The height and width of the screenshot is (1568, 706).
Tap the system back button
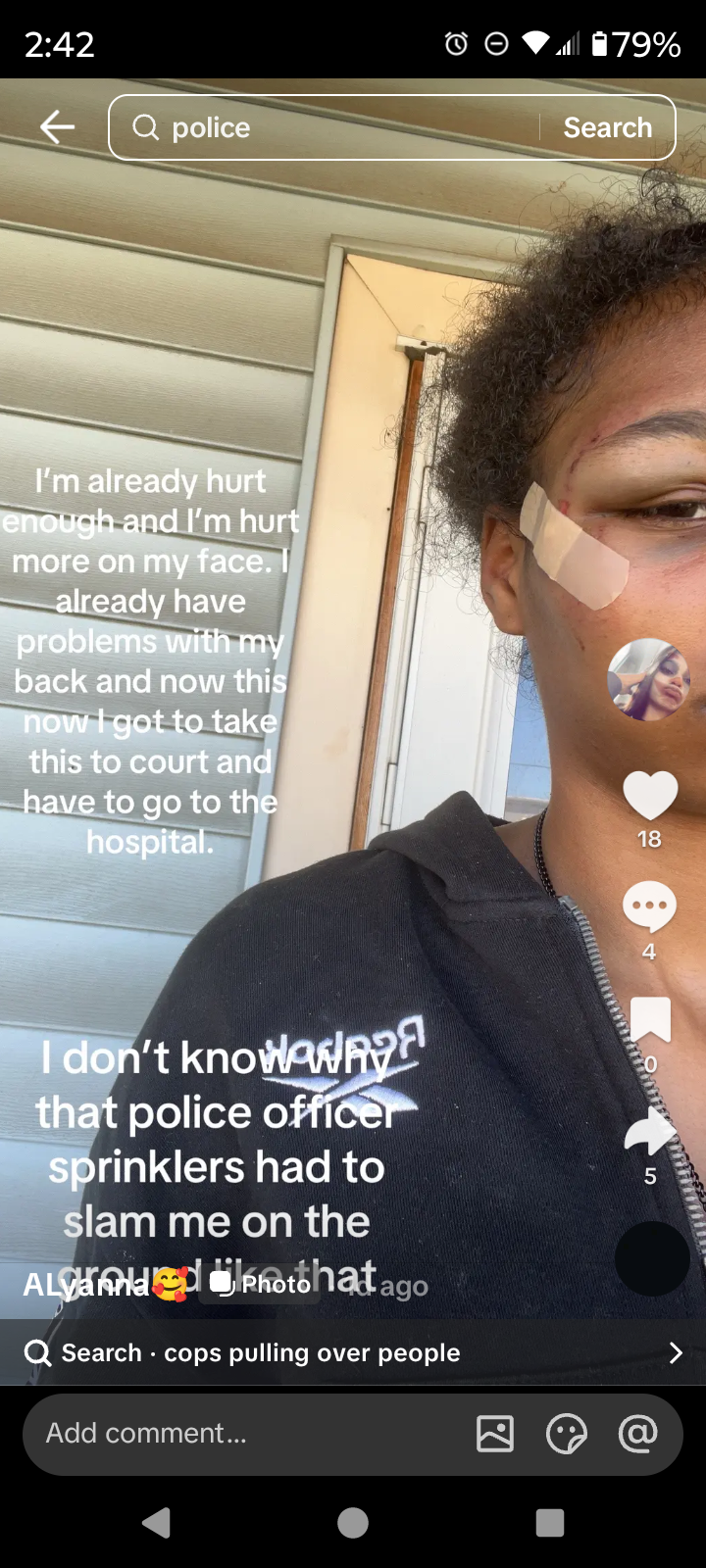point(157,1523)
